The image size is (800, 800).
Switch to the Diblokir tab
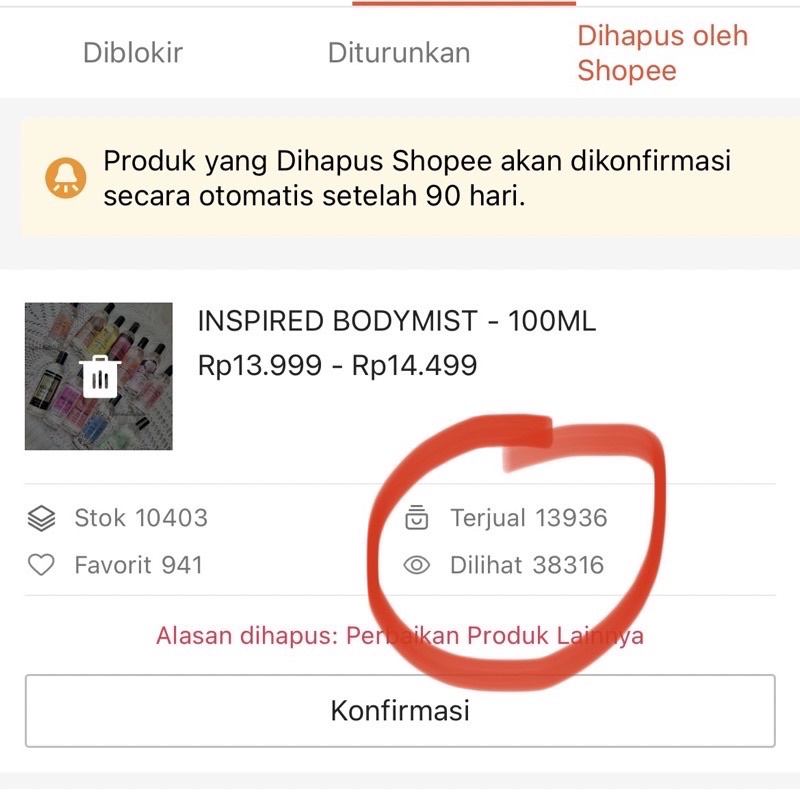pos(133,53)
